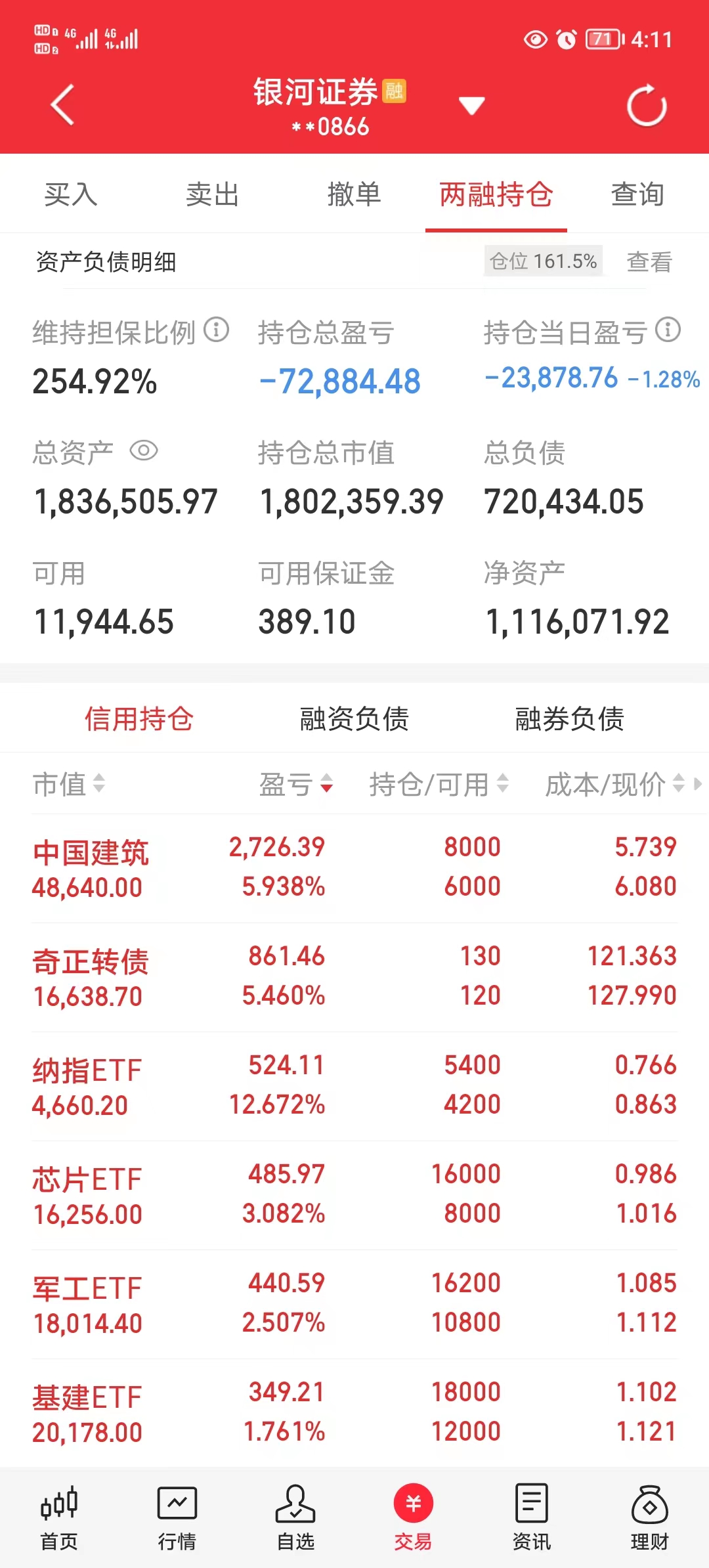The image size is (709, 1568).
Task: Hide the 总资产 amount with eye icon
Action: [144, 451]
